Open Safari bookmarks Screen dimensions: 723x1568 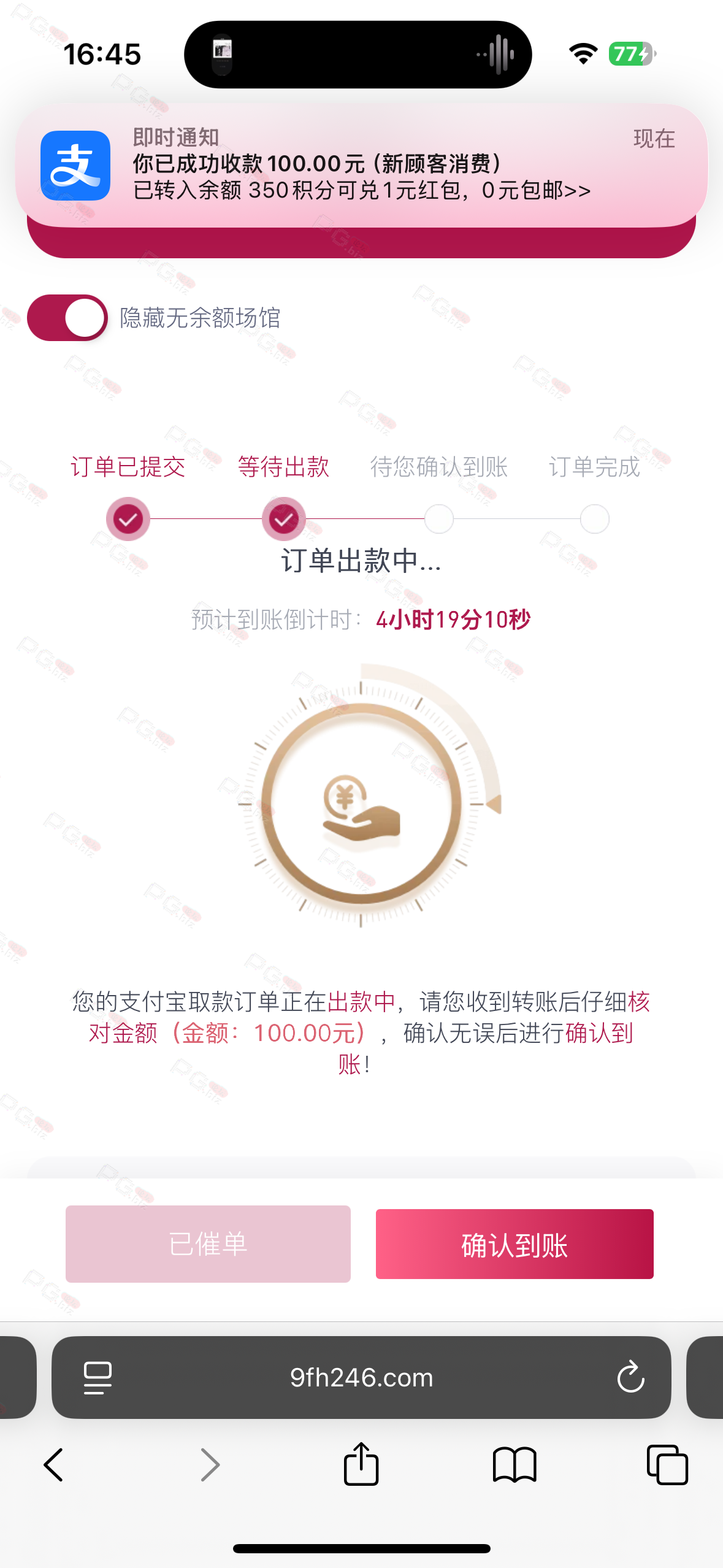[515, 1465]
